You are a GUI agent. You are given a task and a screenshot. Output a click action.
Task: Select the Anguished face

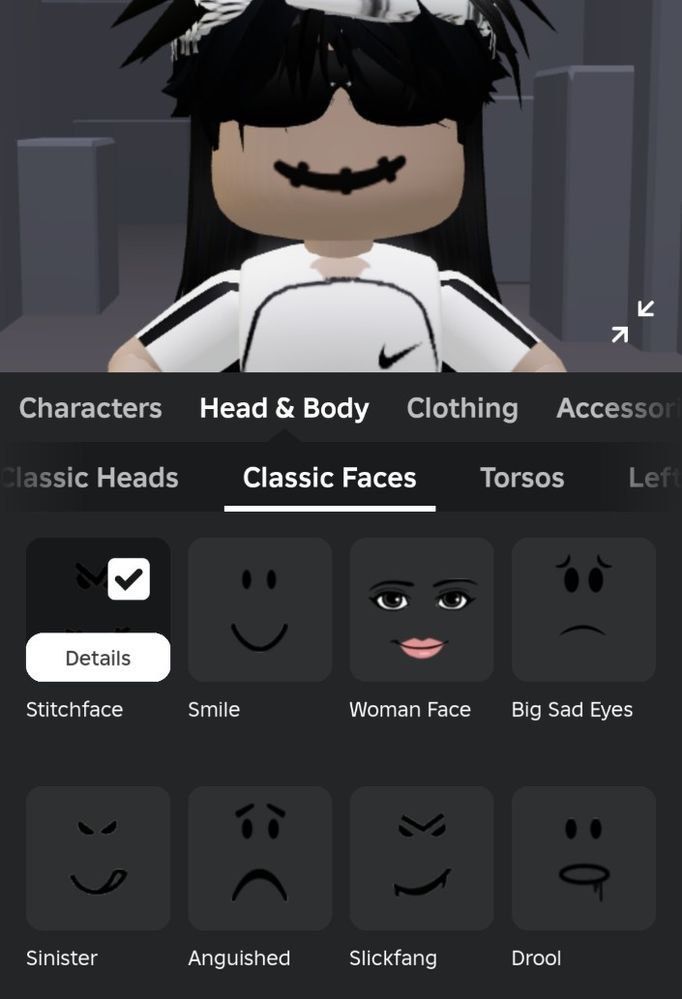(259, 857)
